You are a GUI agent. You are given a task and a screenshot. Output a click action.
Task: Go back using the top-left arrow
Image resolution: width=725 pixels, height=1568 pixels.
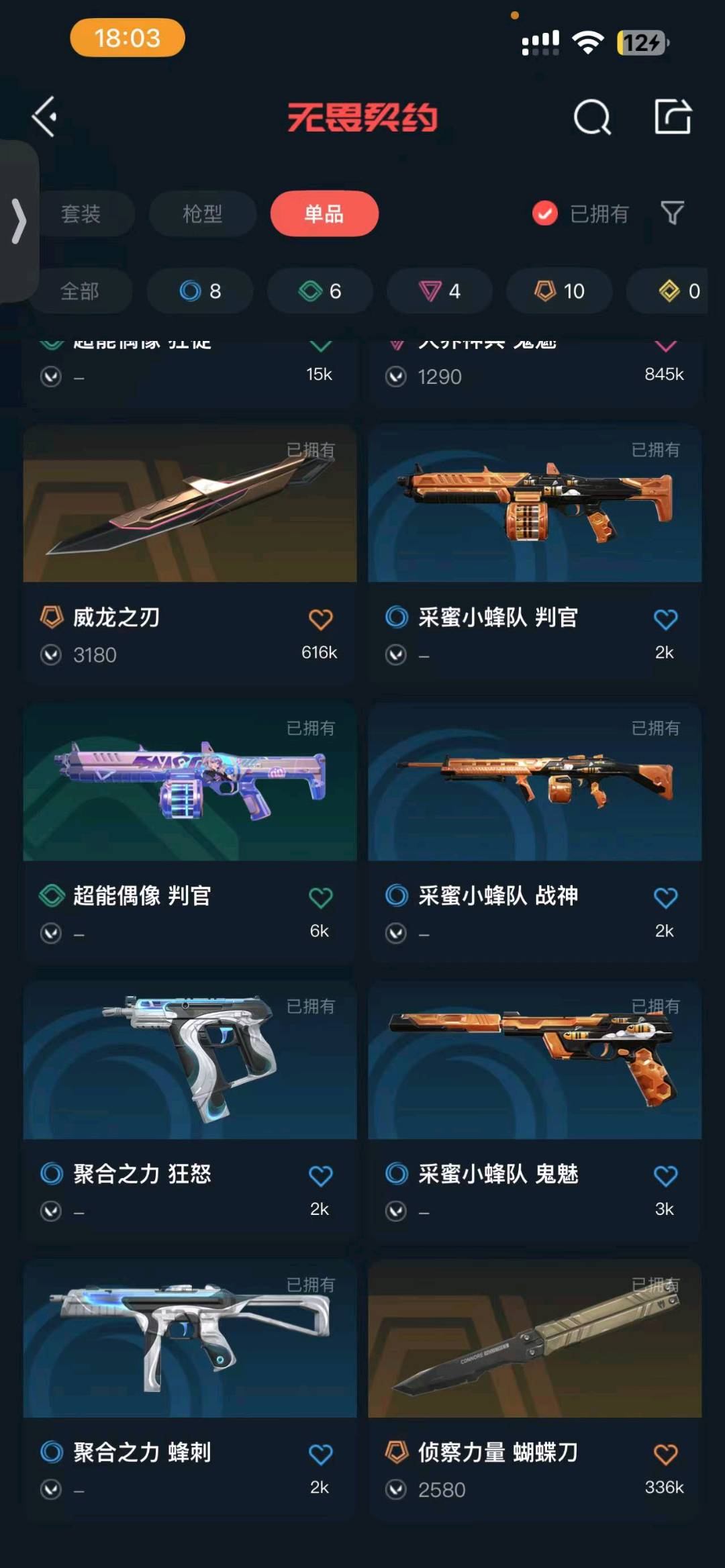(45, 117)
